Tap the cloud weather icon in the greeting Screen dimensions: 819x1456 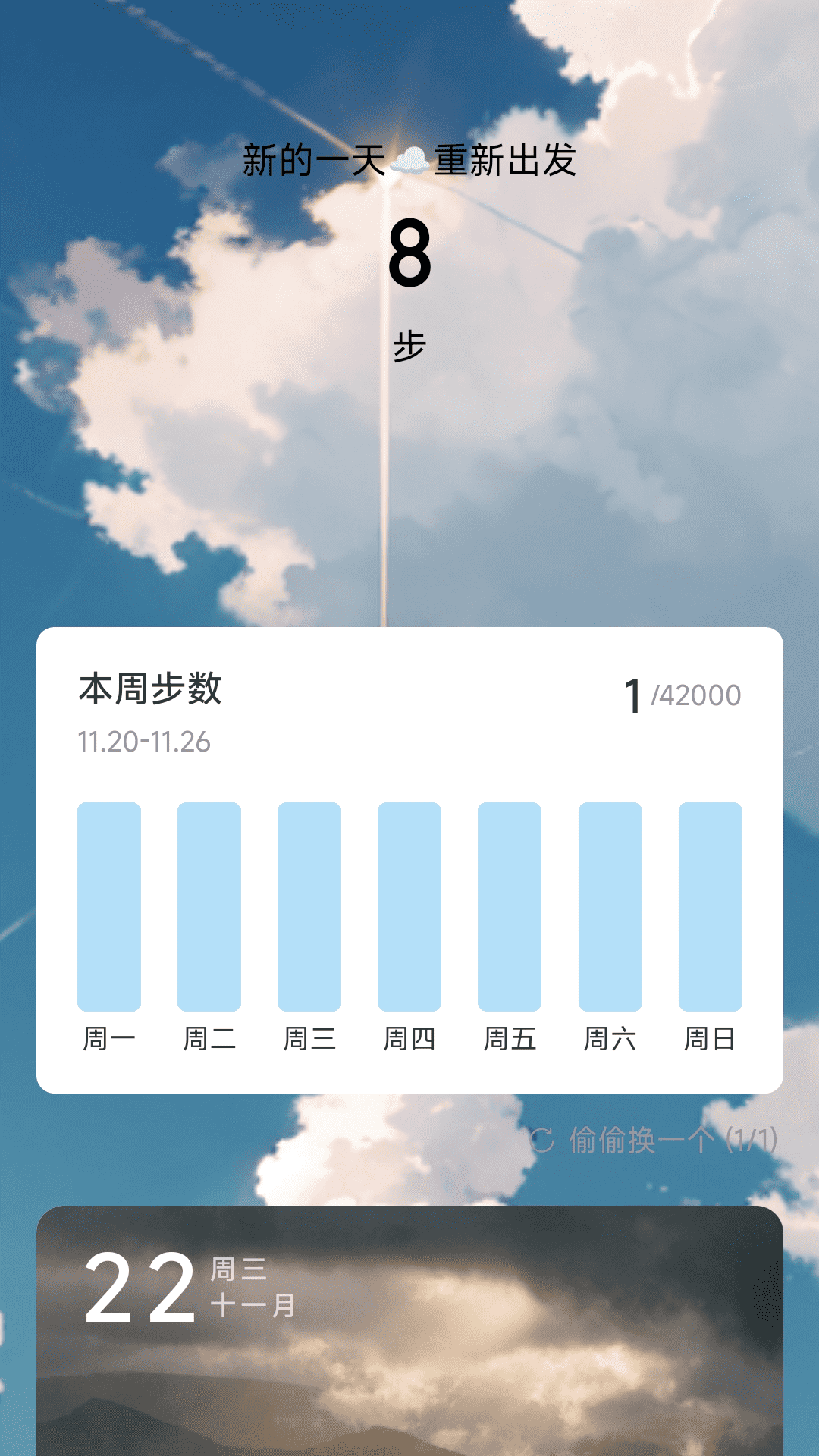(408, 159)
